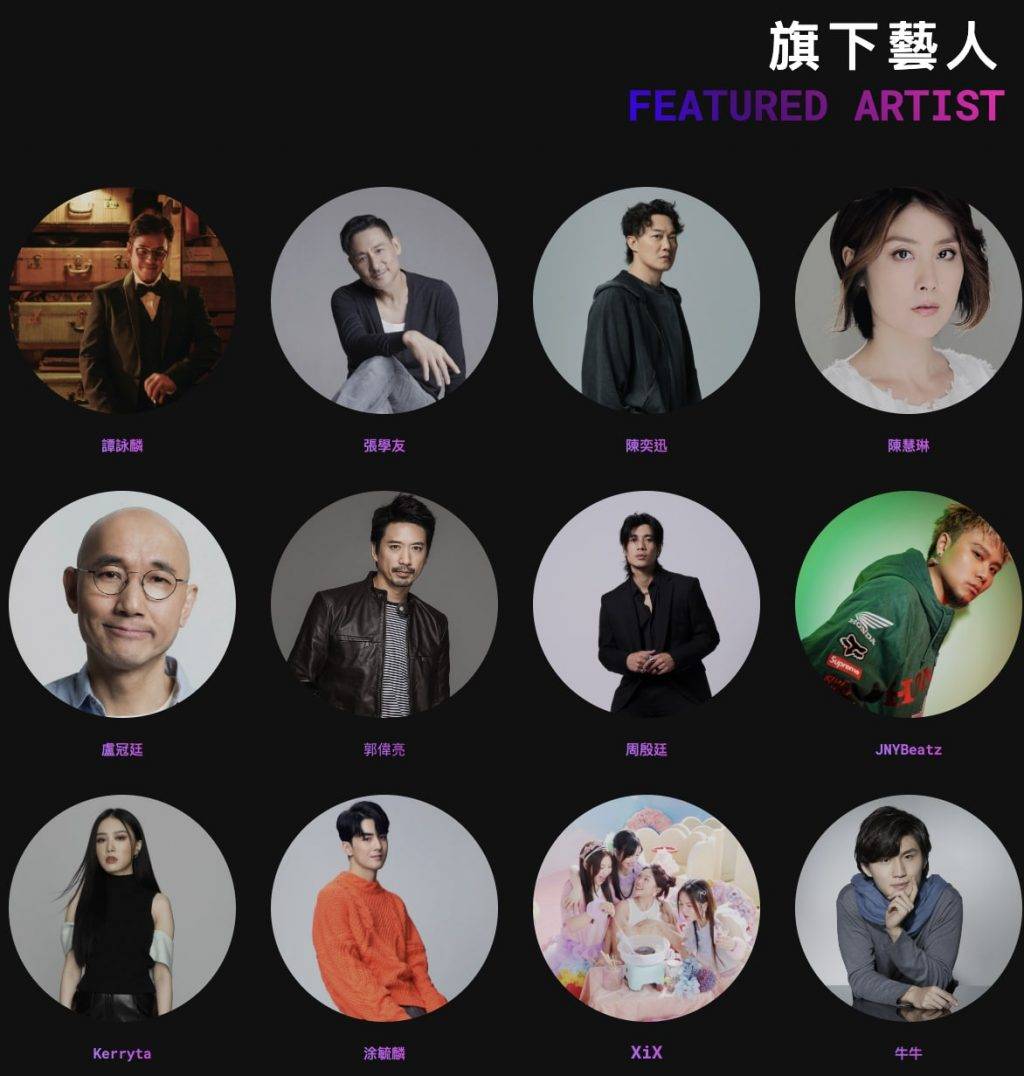1024x1076 pixels.
Task: View 張學友's artist page
Action: point(384,300)
